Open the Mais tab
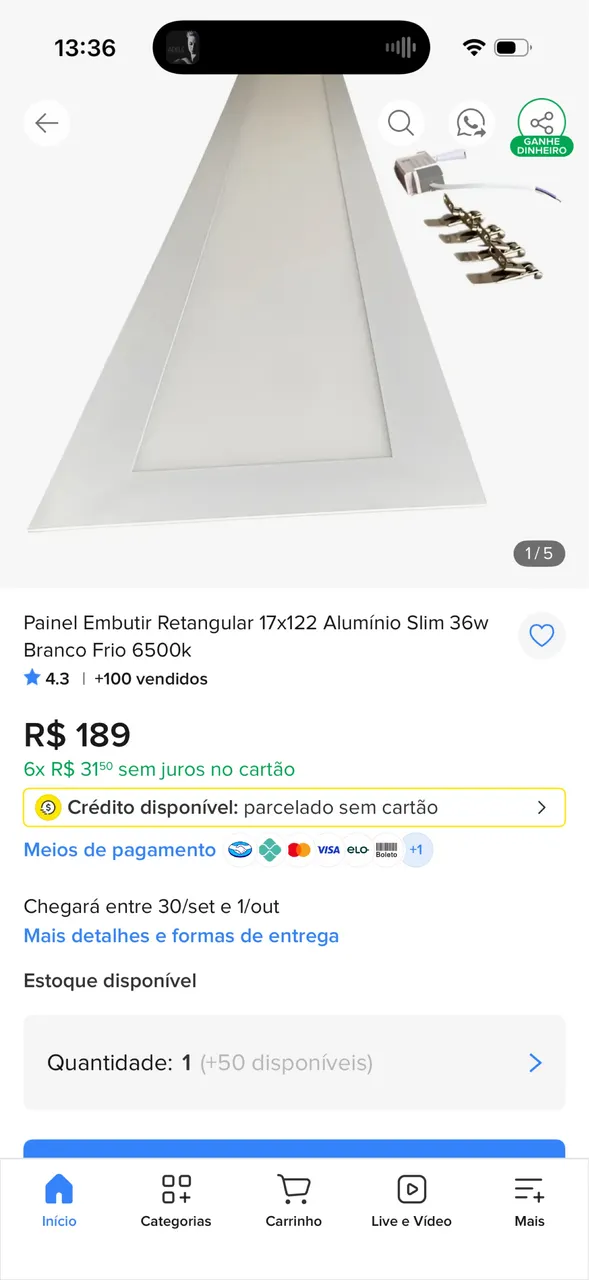 (x=529, y=1200)
